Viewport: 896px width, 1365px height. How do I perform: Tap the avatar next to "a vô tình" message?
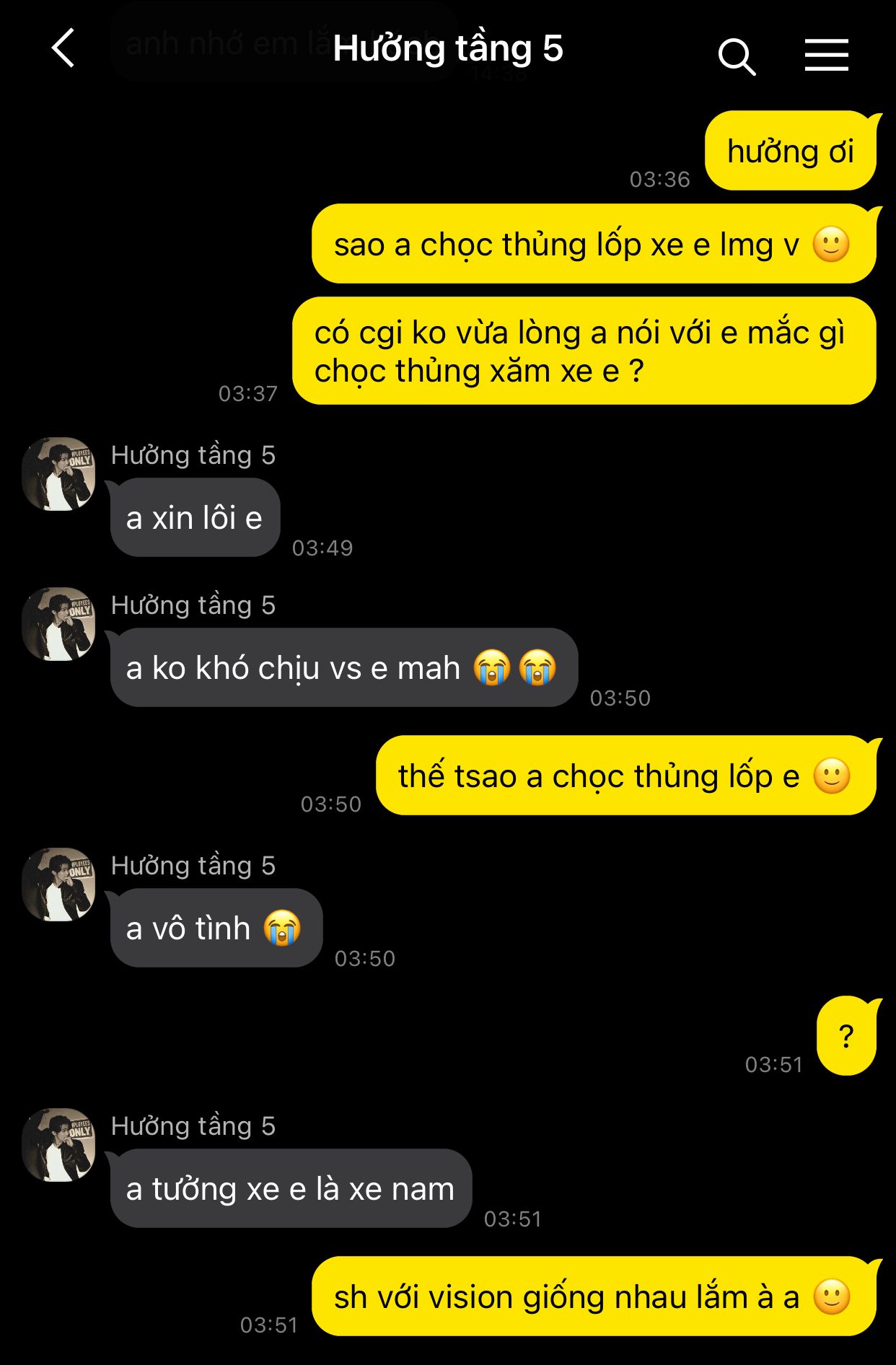(x=59, y=885)
